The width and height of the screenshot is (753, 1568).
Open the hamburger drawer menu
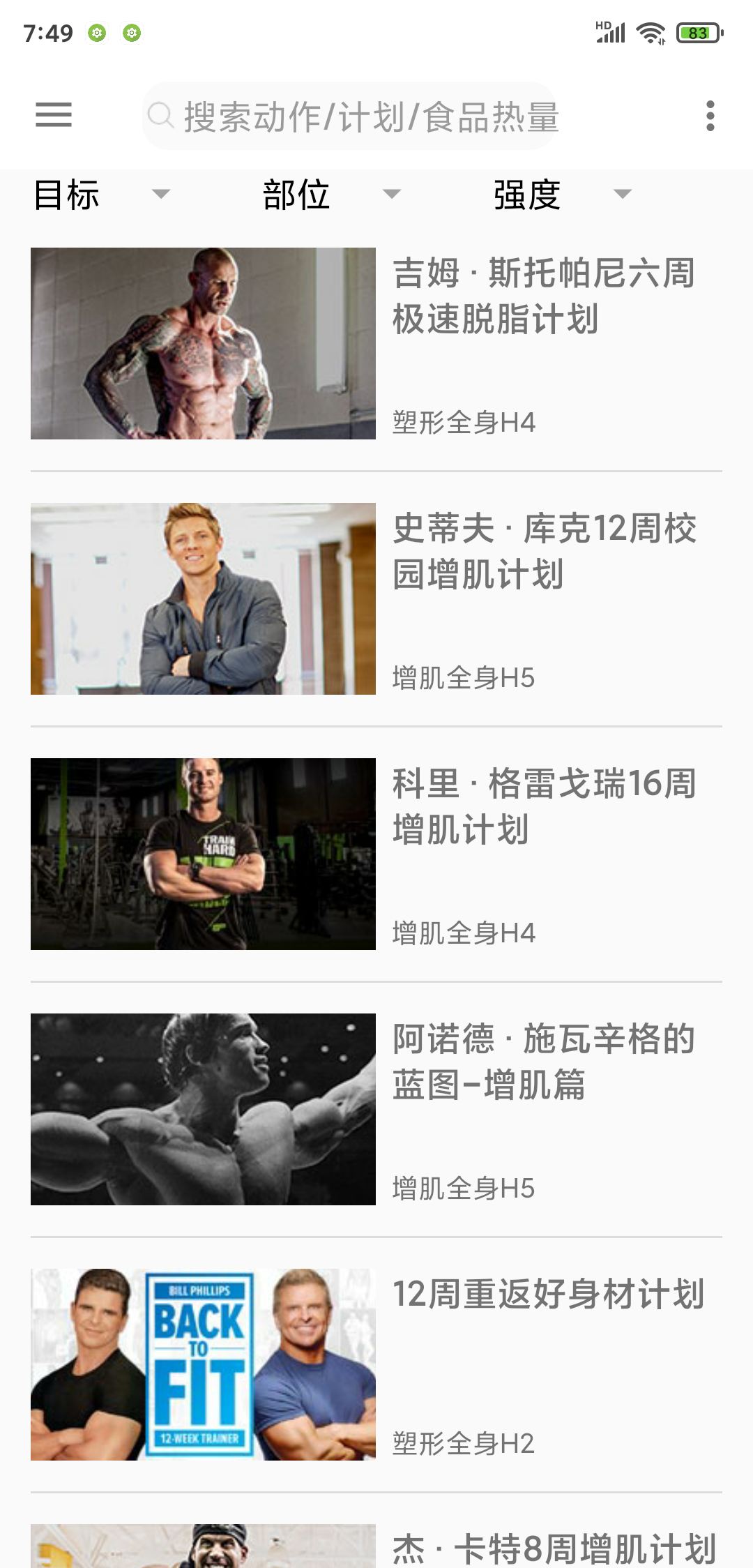tap(54, 115)
